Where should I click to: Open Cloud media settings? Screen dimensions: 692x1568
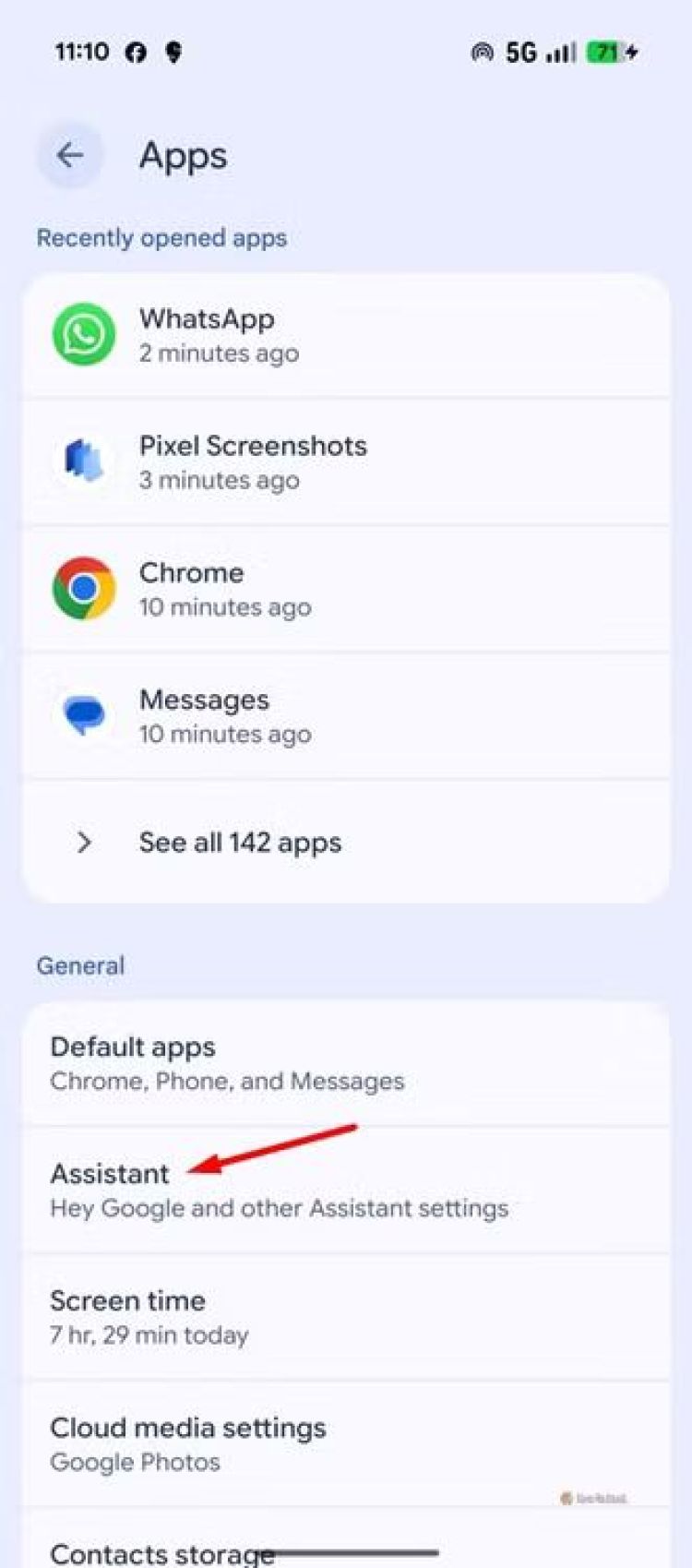coord(346,1443)
